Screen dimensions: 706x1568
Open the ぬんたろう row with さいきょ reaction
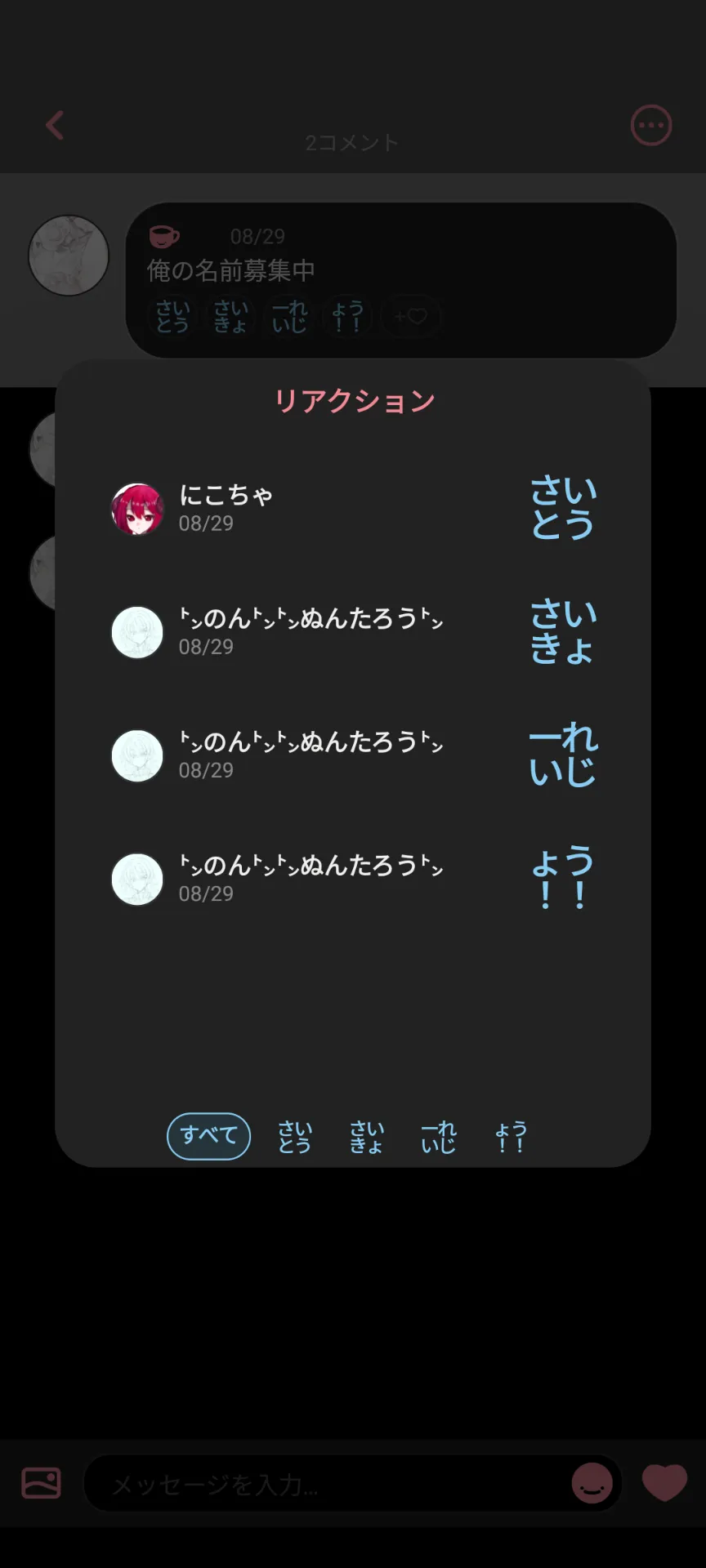353,632
